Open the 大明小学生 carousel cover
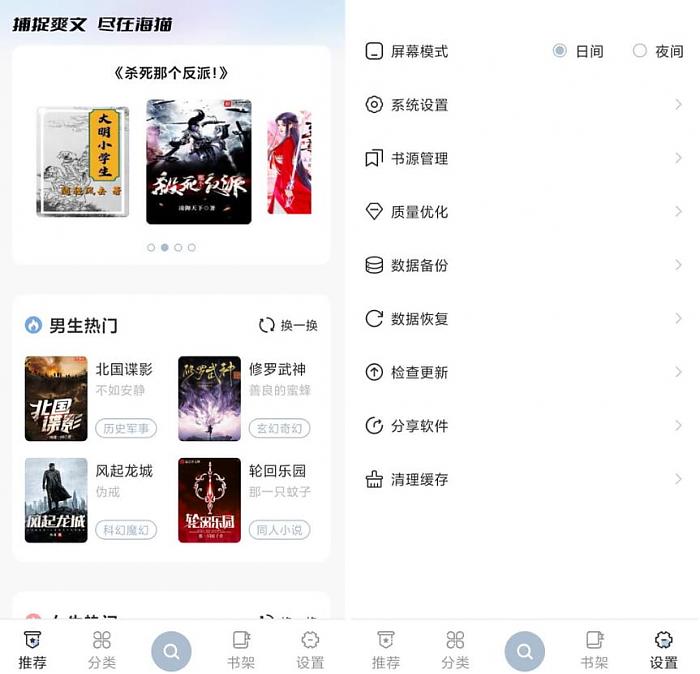The image size is (700, 674). 82,161
